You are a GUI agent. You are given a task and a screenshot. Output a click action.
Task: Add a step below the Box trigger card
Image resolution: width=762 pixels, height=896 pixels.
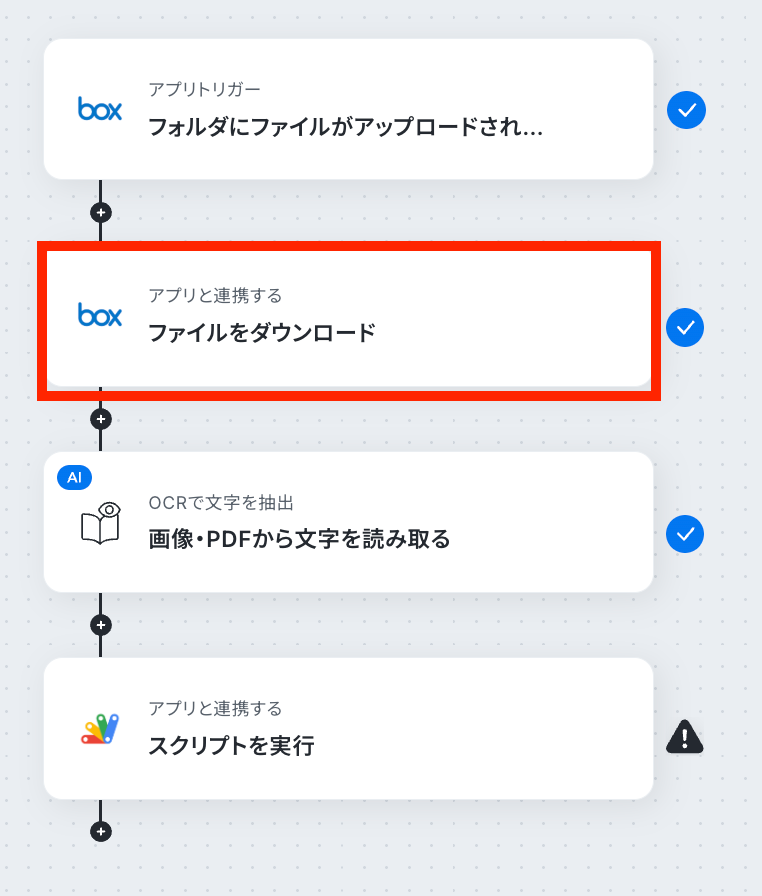tap(100, 212)
